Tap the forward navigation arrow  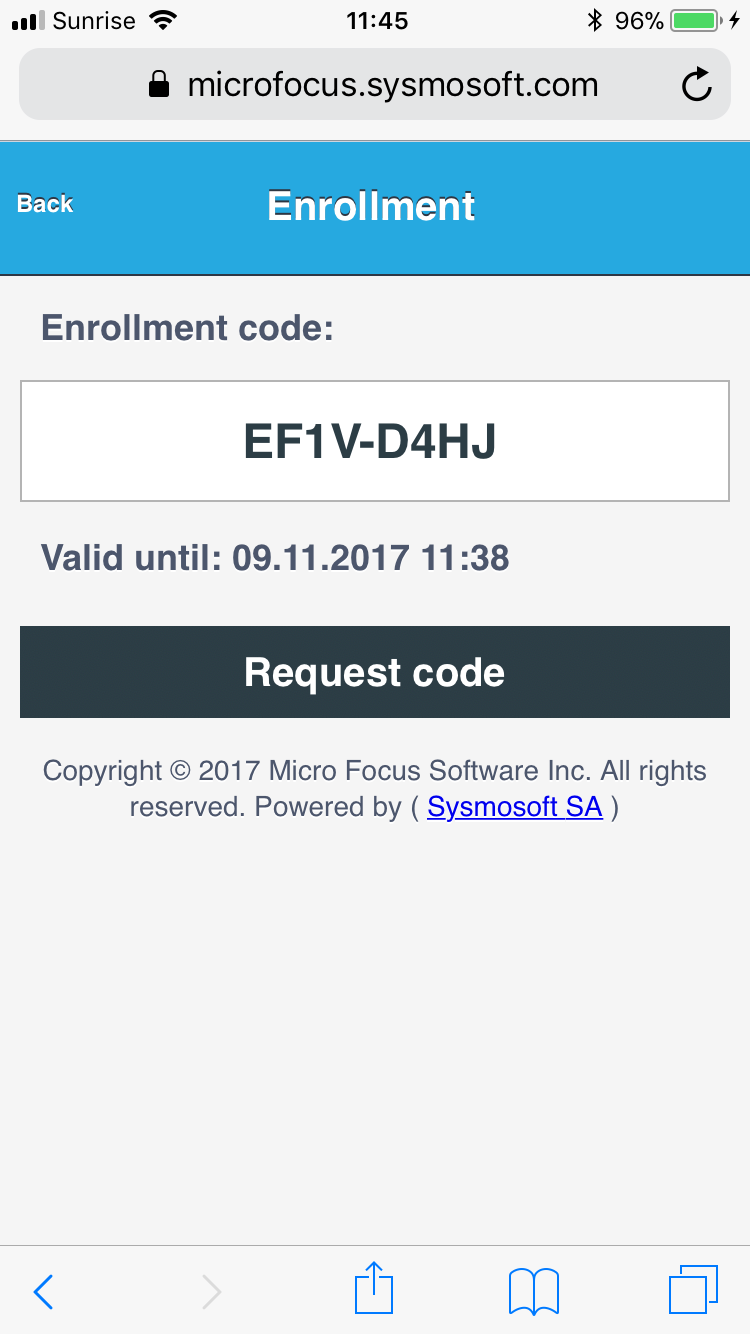click(x=211, y=1292)
